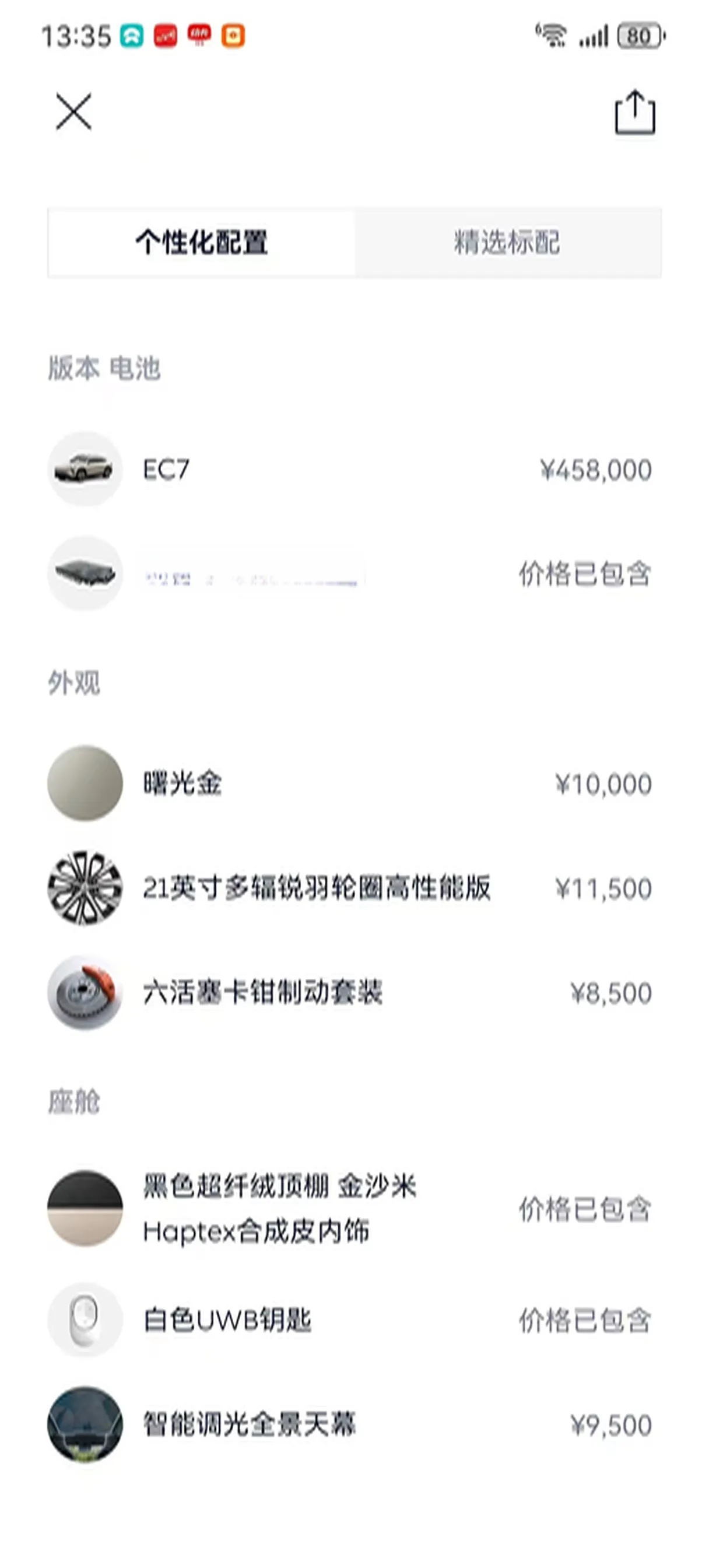Switch to the 精选标配 tab
The image size is (709, 1568).
click(507, 242)
